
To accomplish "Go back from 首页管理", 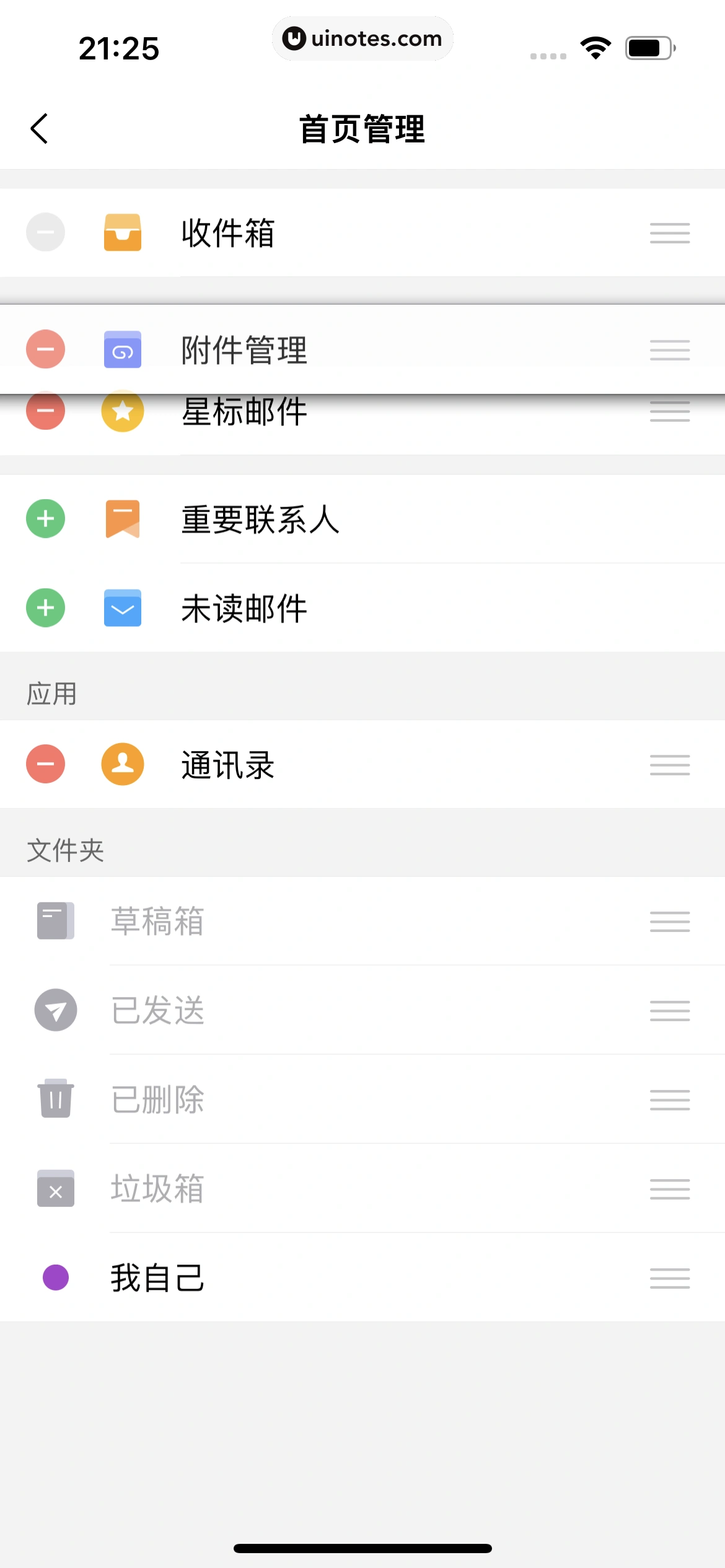I will click(x=40, y=129).
